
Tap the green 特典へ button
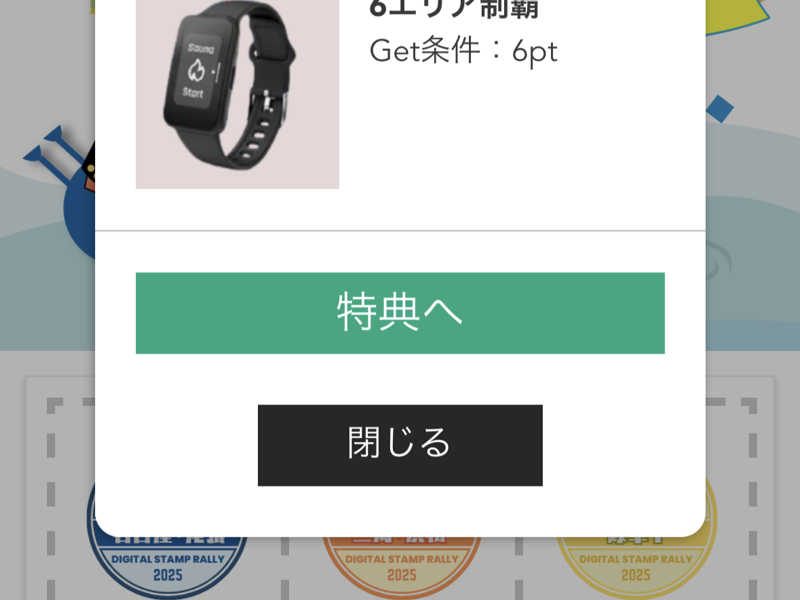coord(400,313)
